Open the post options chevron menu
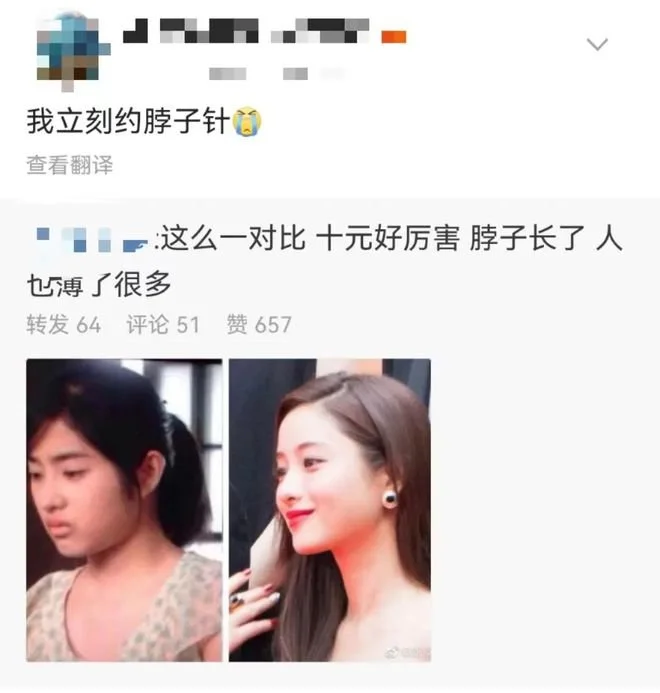The height and width of the screenshot is (693, 660). click(x=597, y=45)
